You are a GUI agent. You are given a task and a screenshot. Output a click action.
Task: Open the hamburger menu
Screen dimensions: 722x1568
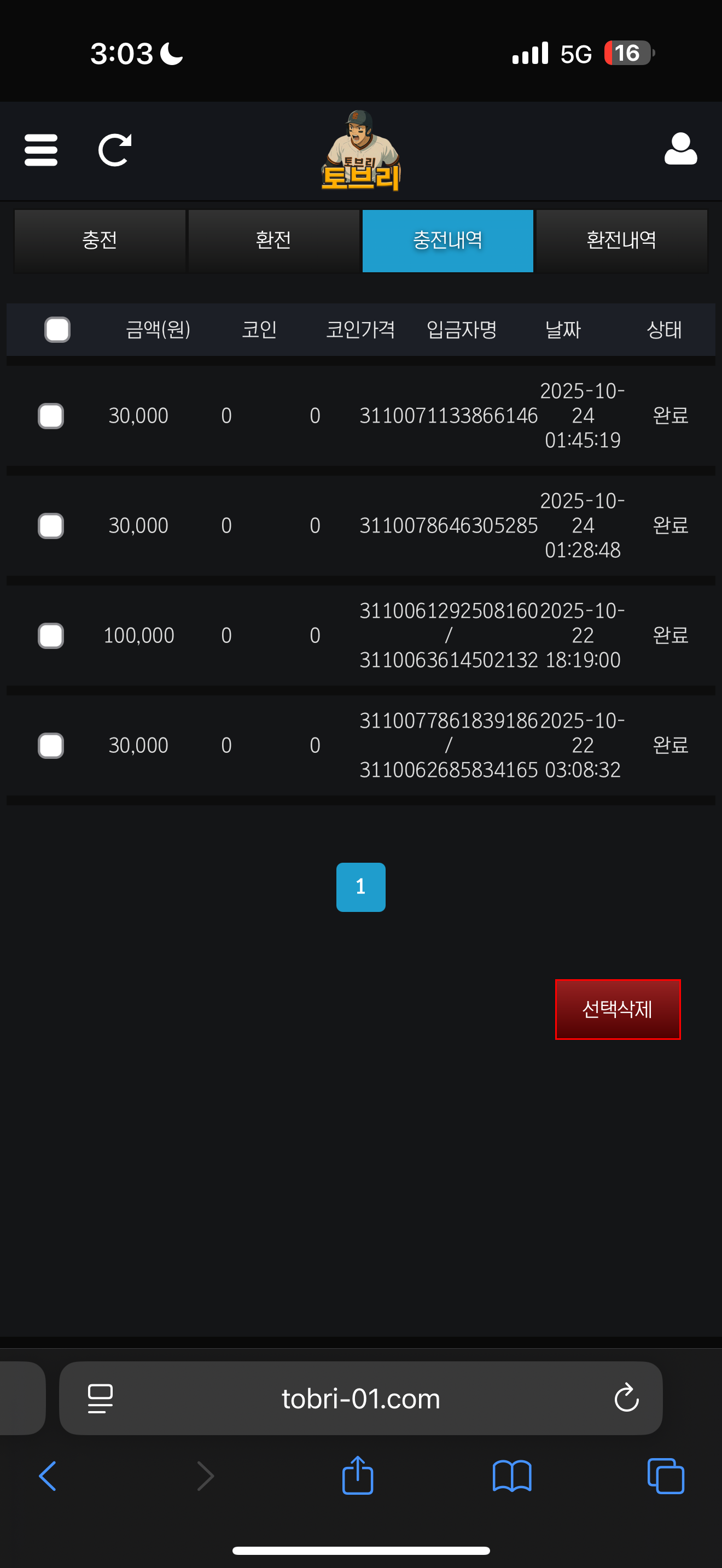click(x=41, y=150)
